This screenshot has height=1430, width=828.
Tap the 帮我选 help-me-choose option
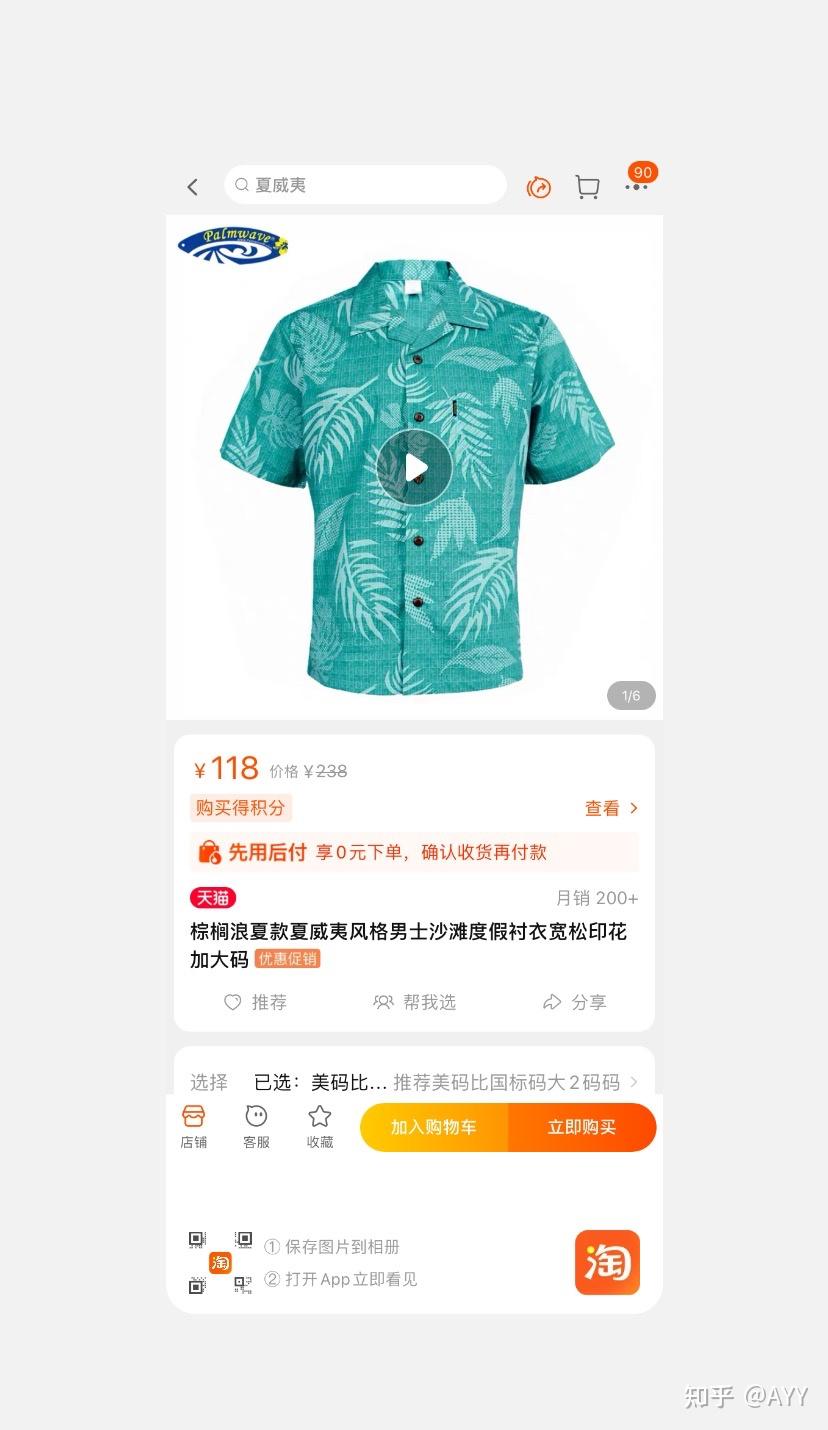[414, 1002]
